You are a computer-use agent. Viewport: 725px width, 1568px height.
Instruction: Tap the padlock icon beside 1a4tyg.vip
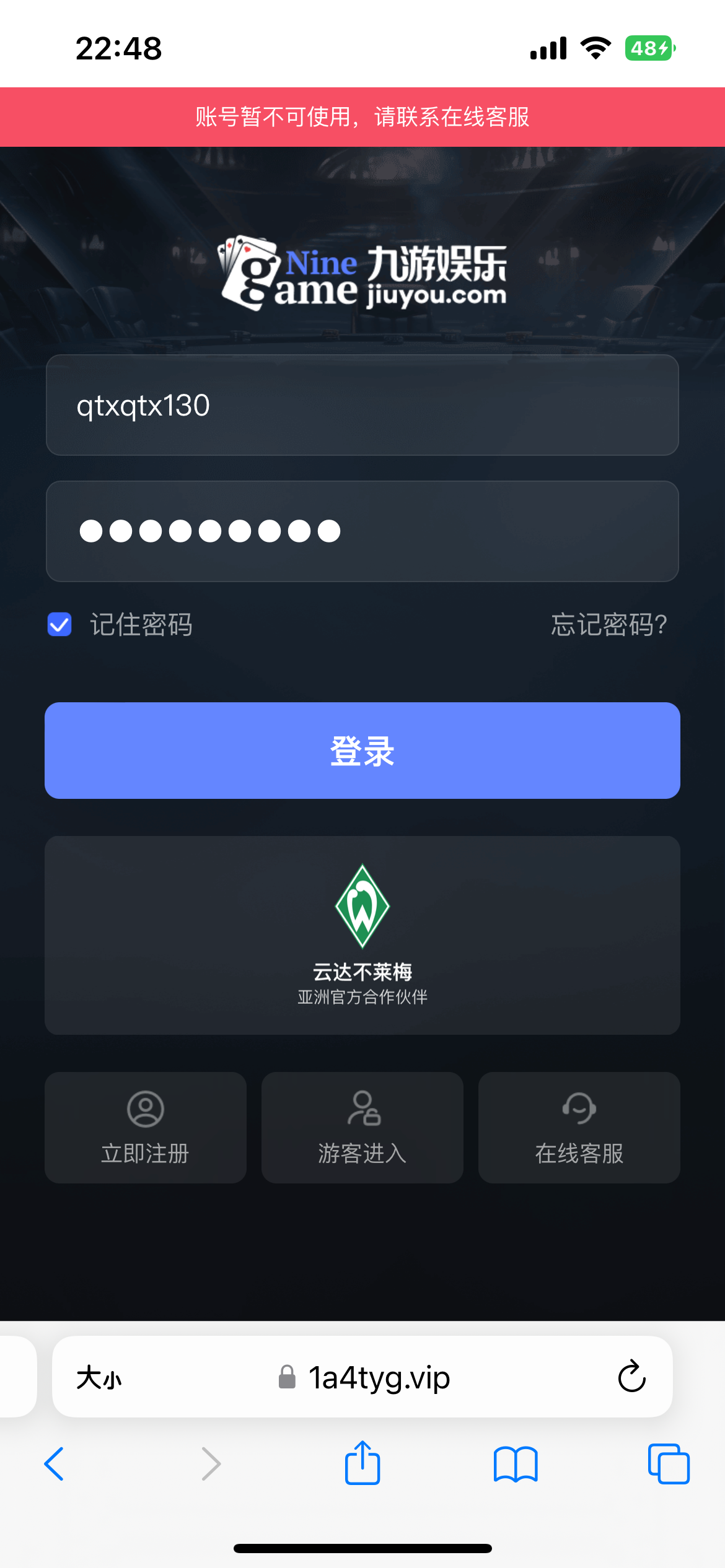click(287, 1377)
